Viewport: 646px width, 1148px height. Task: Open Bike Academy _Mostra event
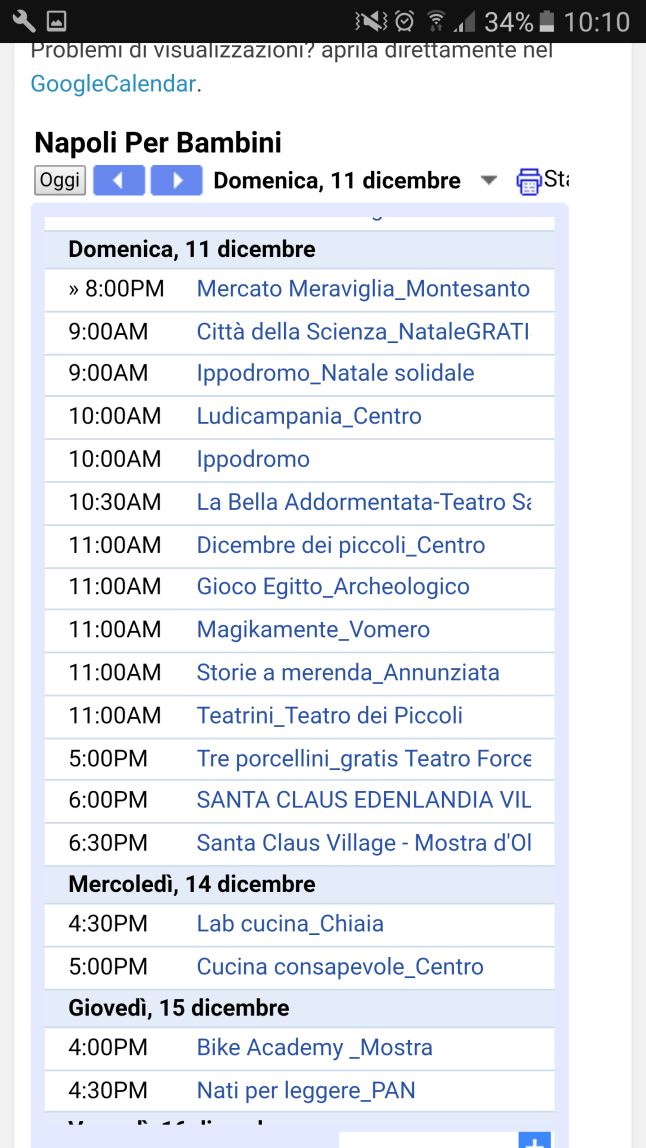click(315, 1048)
